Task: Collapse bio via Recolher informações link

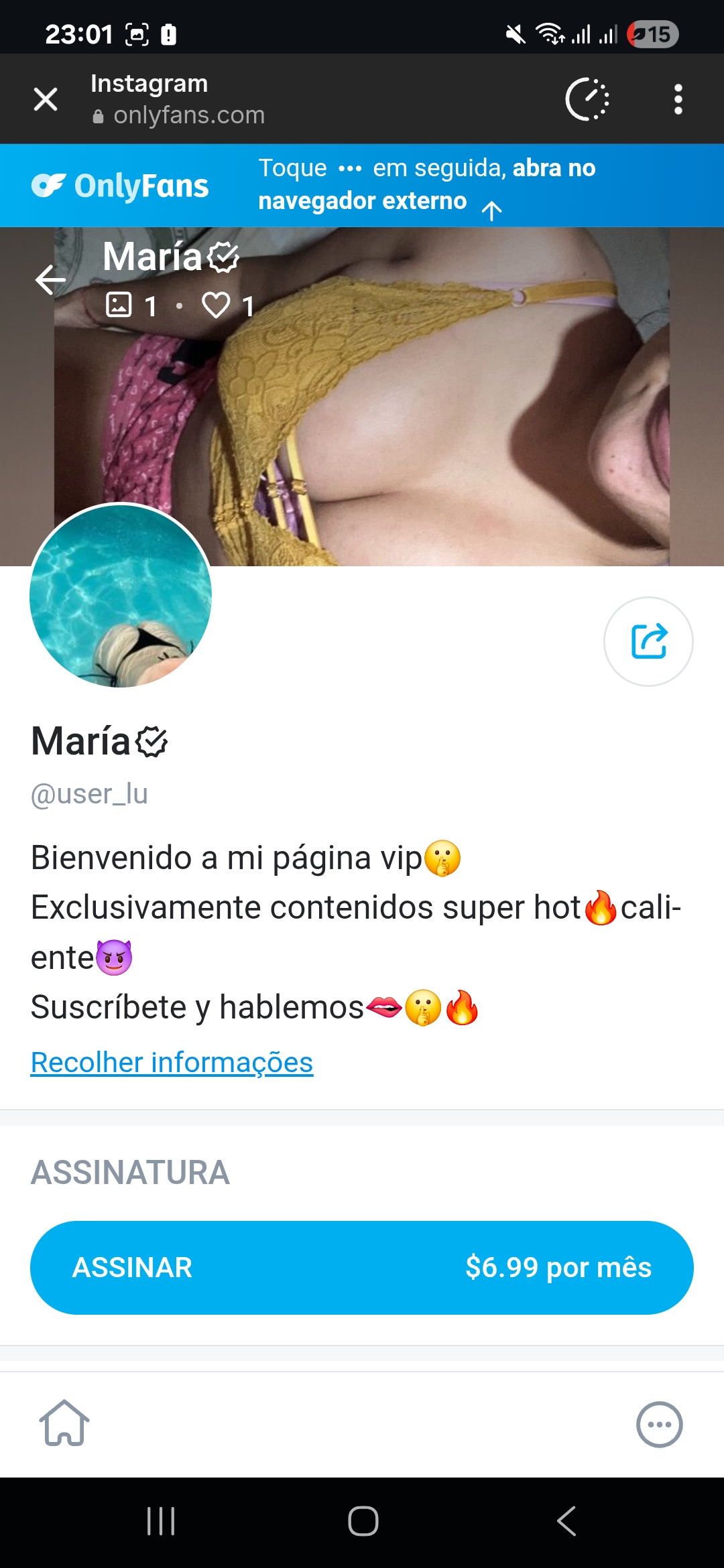Action: pyautogui.click(x=172, y=1062)
